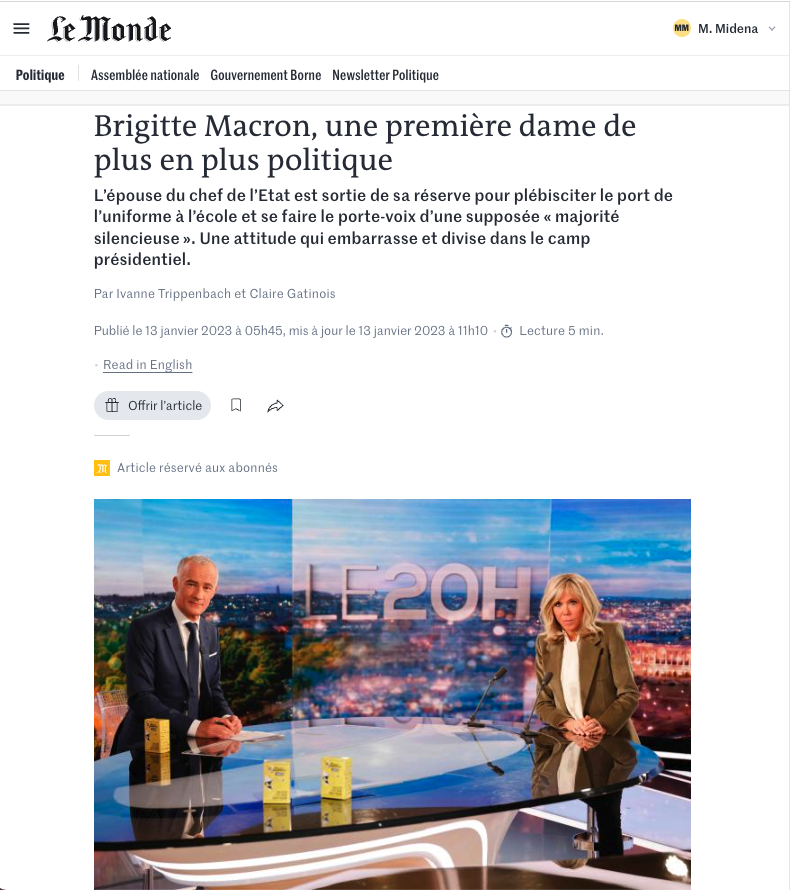
Task: Share this article
Action: coord(276,405)
